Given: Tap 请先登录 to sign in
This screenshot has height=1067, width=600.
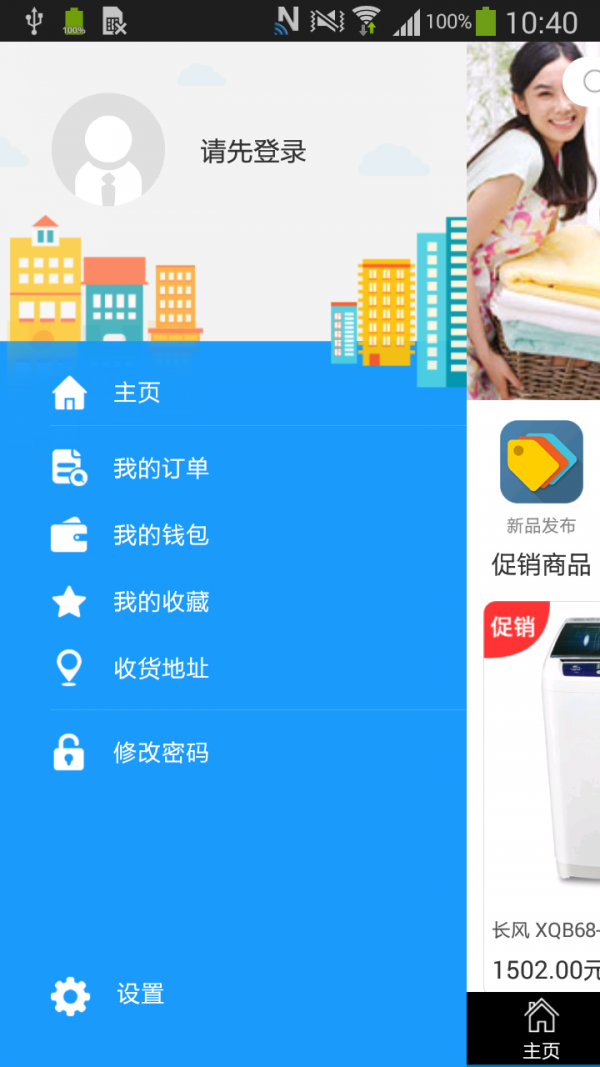Looking at the screenshot, I should pos(253,152).
